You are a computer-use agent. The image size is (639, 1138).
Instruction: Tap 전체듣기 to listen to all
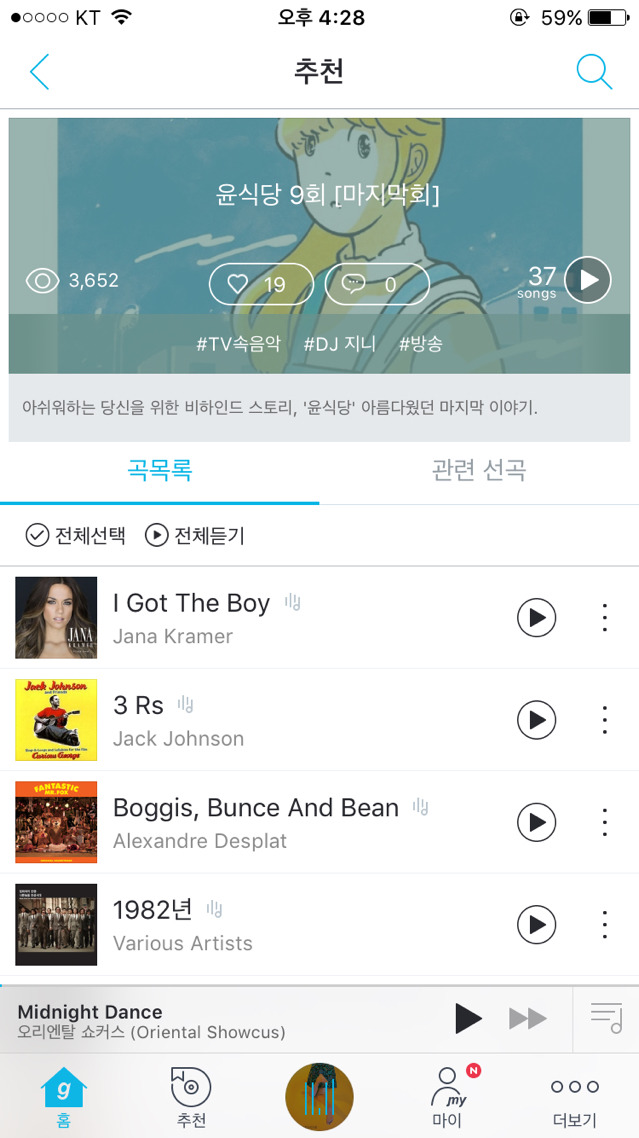tap(195, 536)
